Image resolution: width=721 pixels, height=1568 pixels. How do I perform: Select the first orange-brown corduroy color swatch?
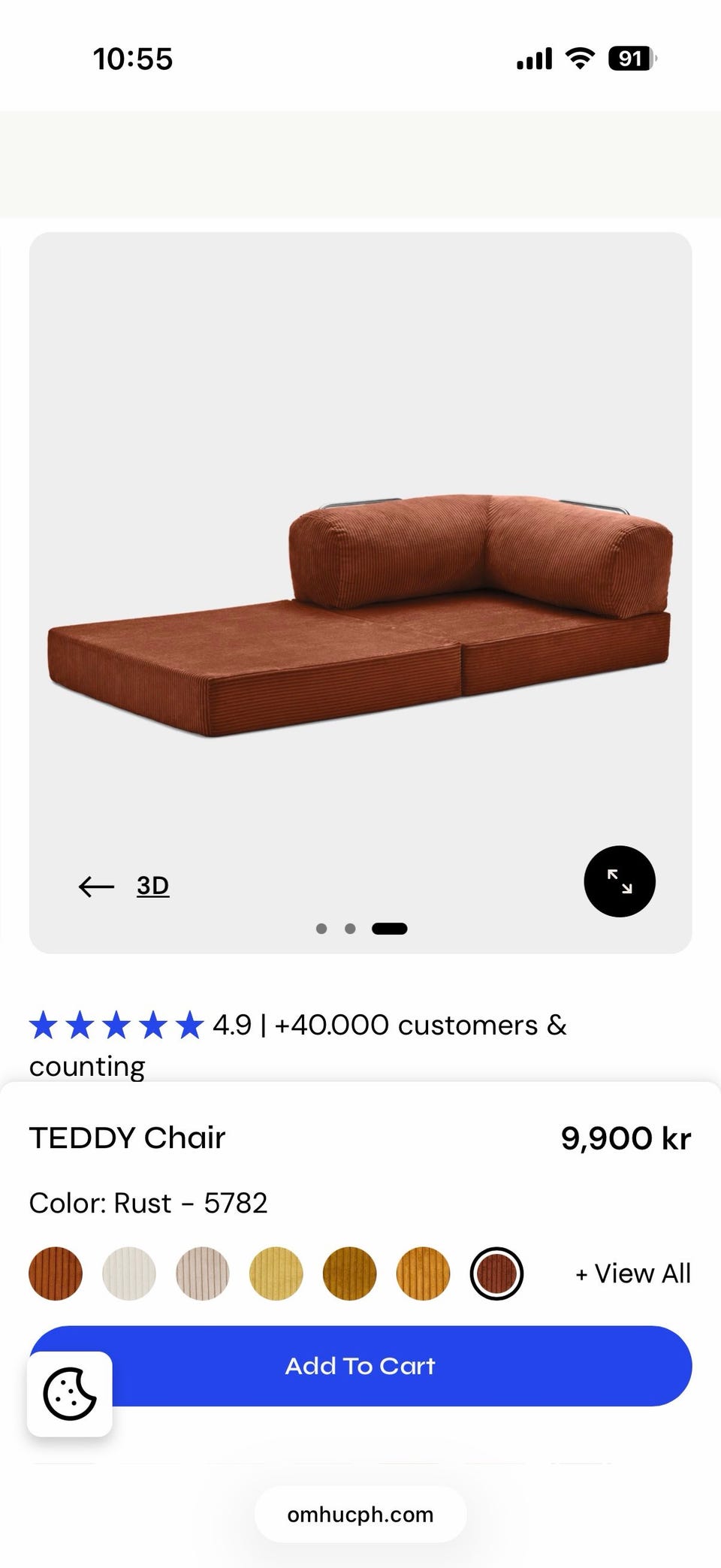[x=56, y=1273]
